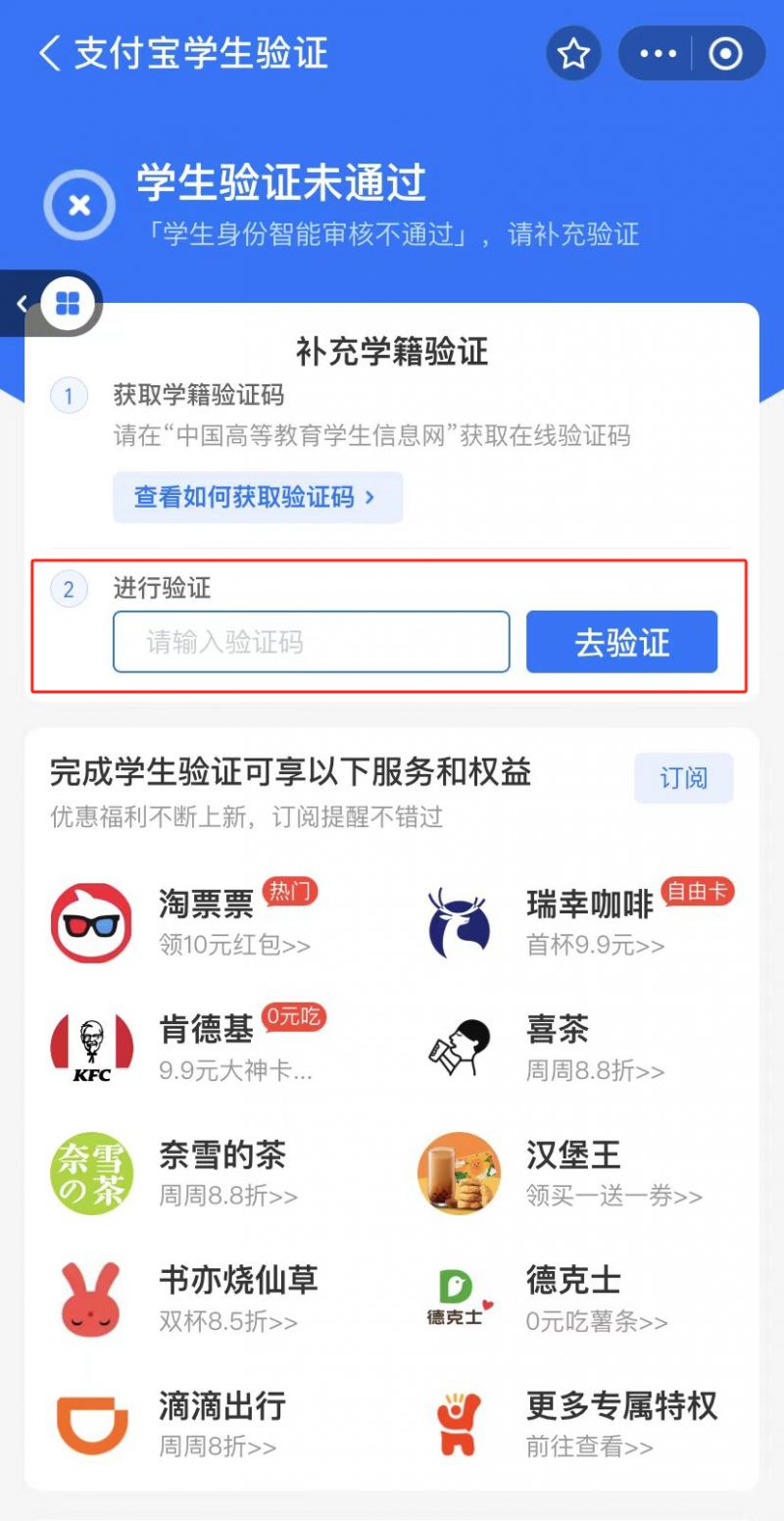
Task: Open the three-dot more options menu
Action: point(658,54)
